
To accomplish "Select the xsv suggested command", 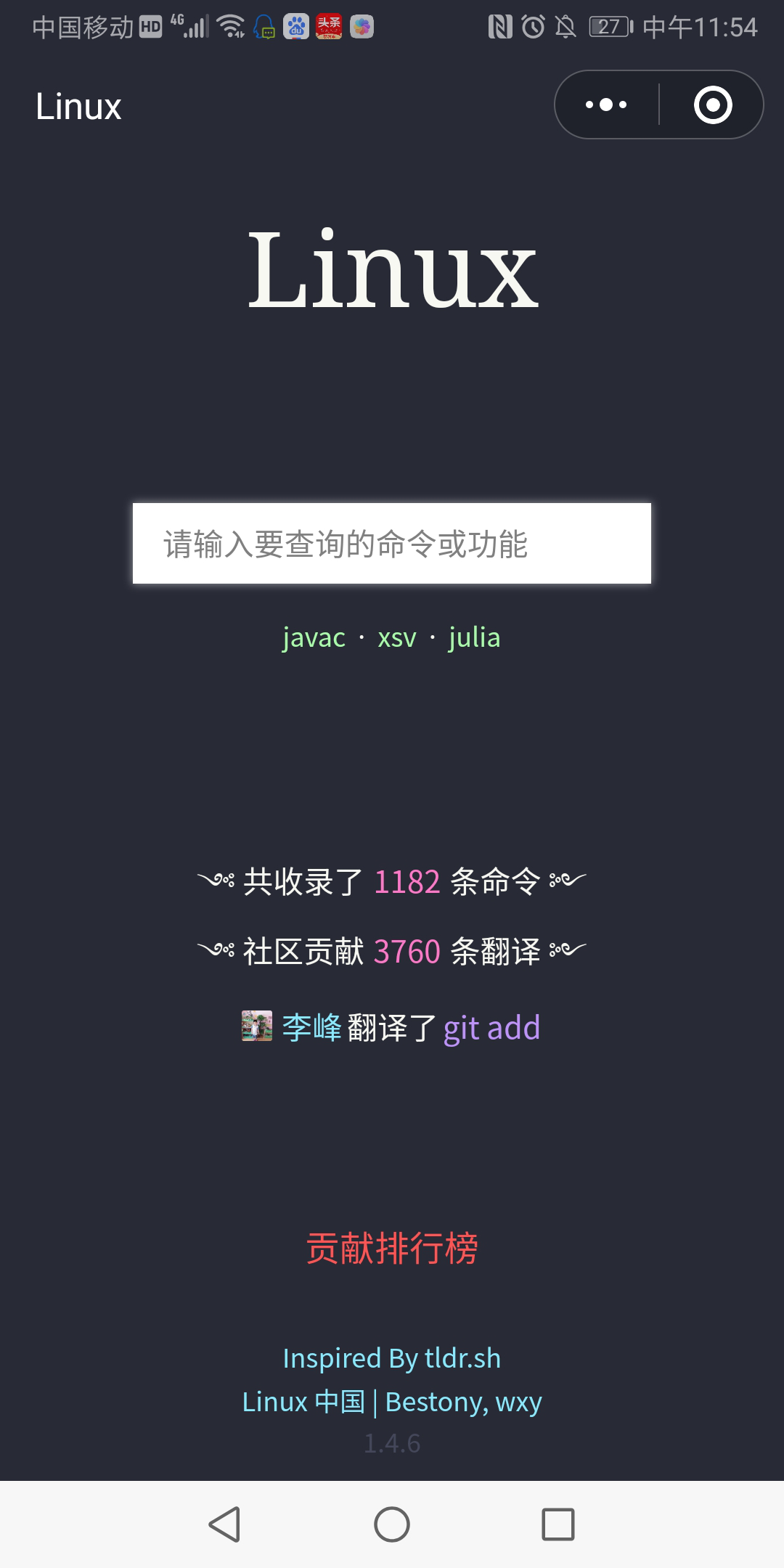I will 397,638.
